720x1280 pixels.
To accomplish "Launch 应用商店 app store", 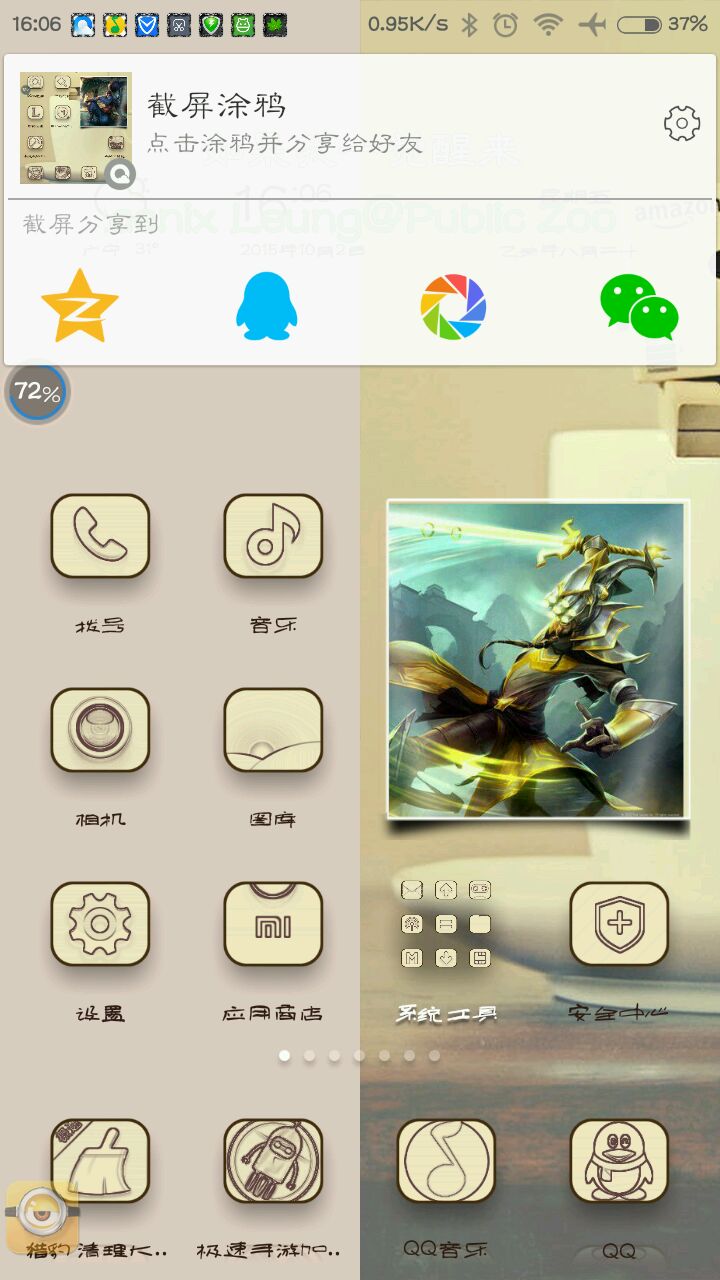I will coord(273,924).
